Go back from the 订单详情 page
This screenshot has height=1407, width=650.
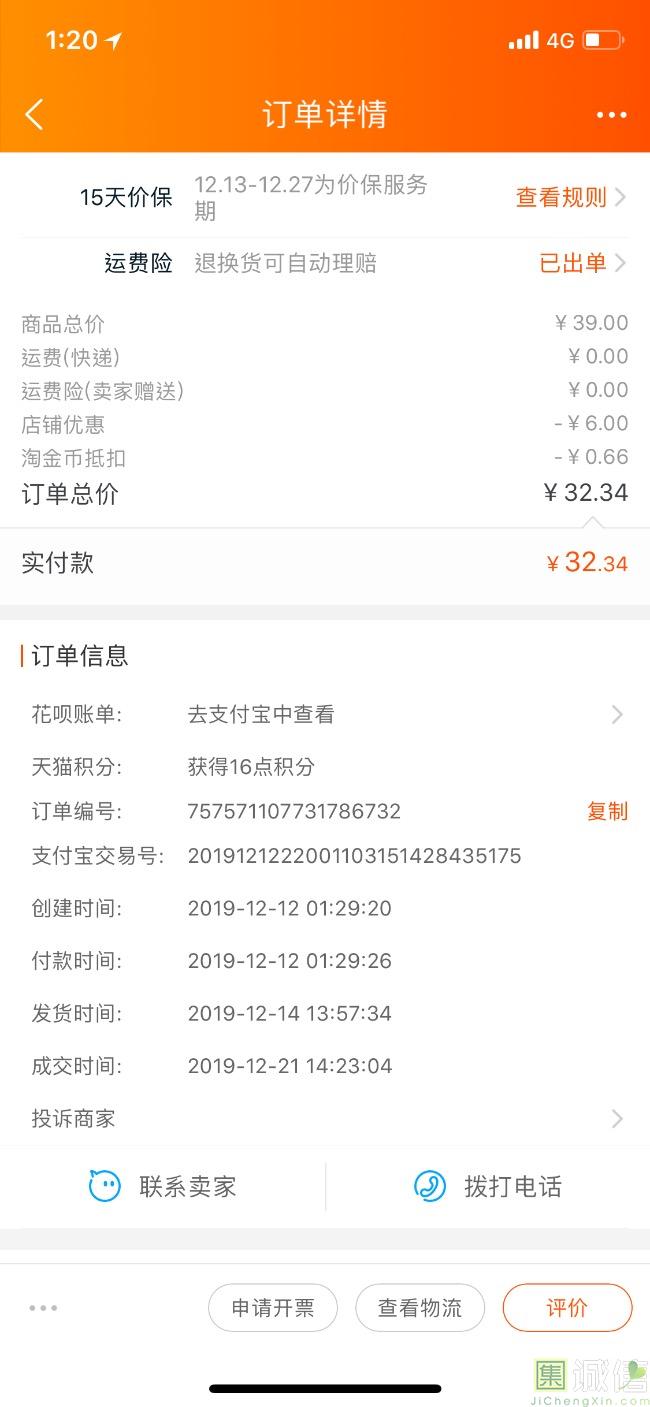click(34, 114)
